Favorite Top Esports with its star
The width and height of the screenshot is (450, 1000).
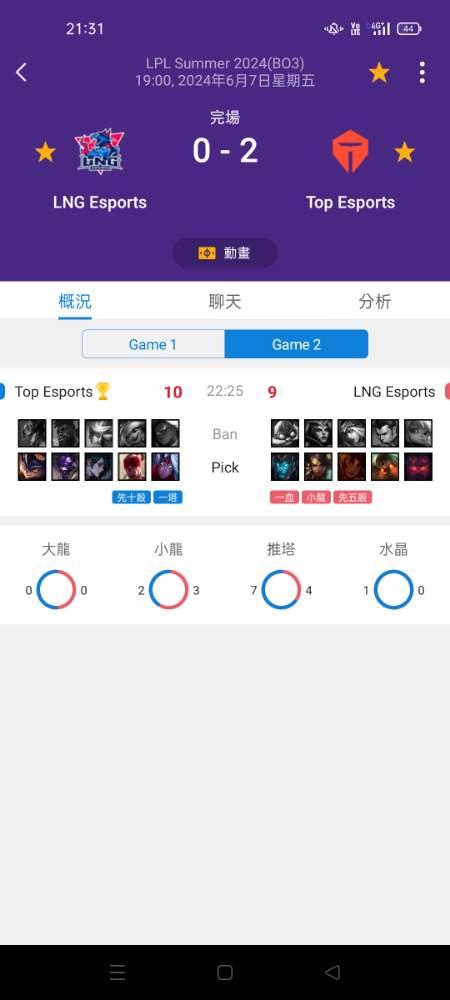coord(404,152)
